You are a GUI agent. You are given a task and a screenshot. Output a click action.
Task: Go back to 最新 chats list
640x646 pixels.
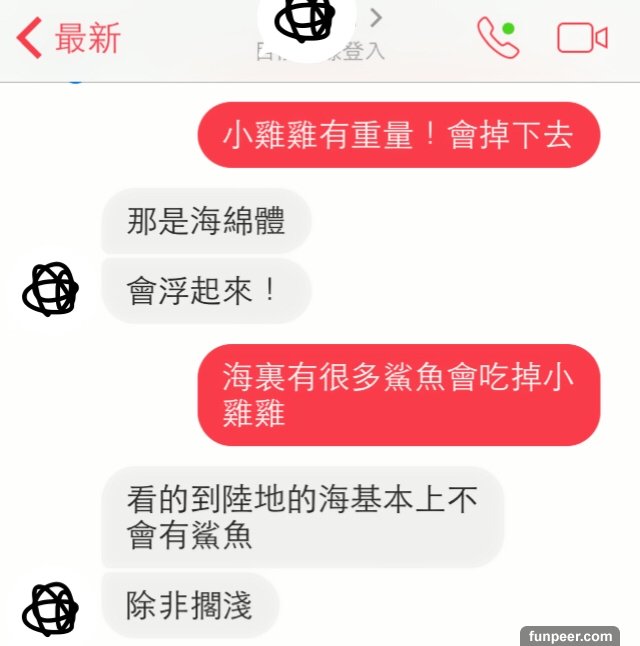point(68,38)
